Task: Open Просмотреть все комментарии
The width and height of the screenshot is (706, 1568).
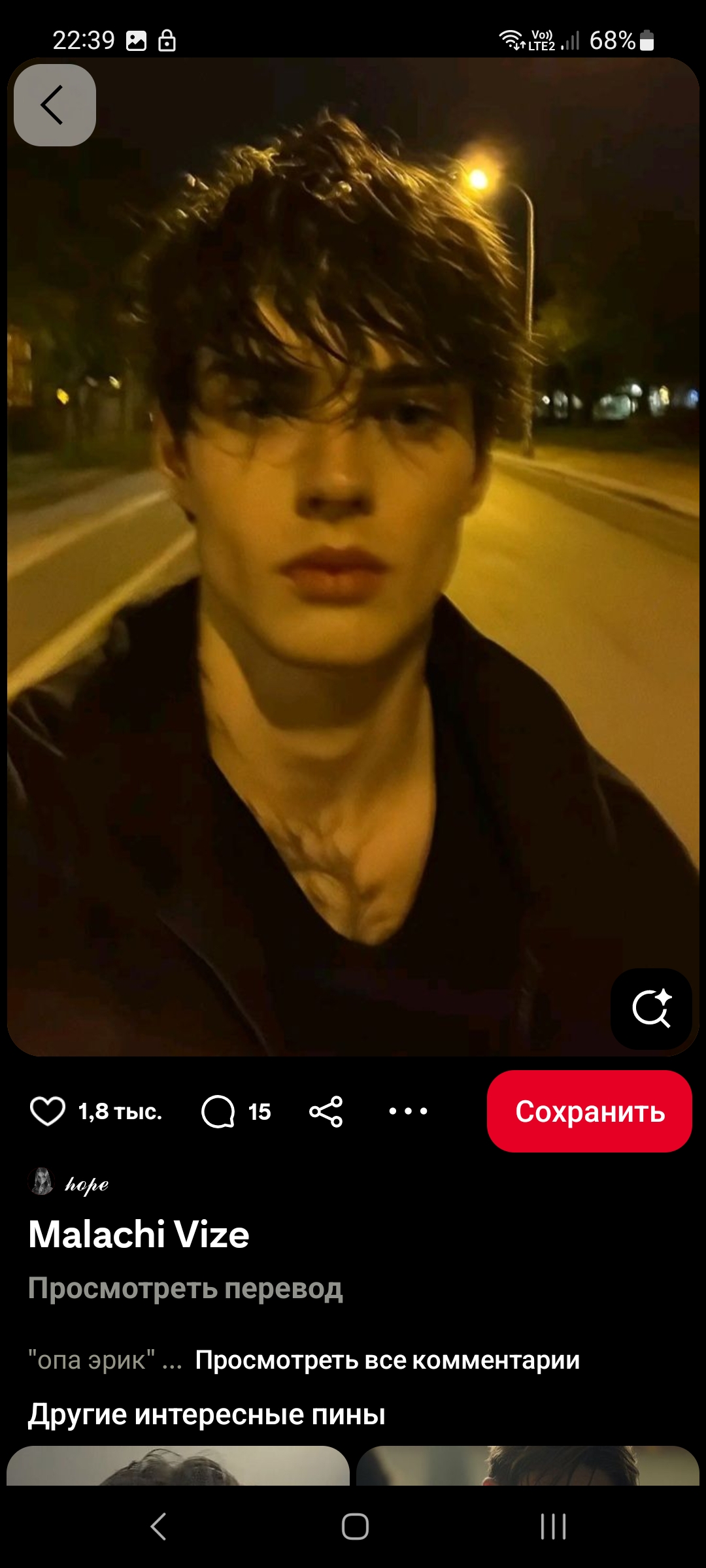Action: click(x=387, y=1360)
